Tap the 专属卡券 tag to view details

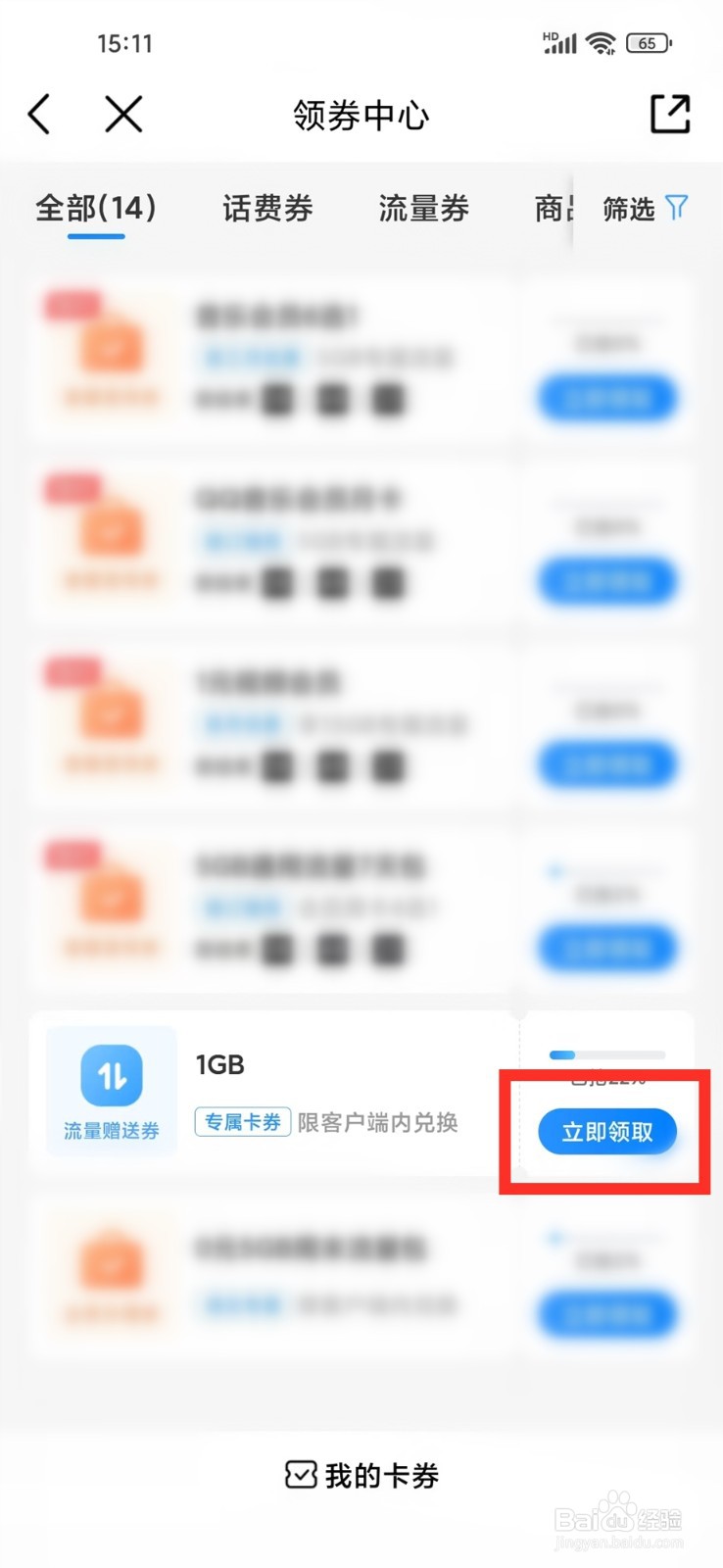pyautogui.click(x=242, y=1122)
